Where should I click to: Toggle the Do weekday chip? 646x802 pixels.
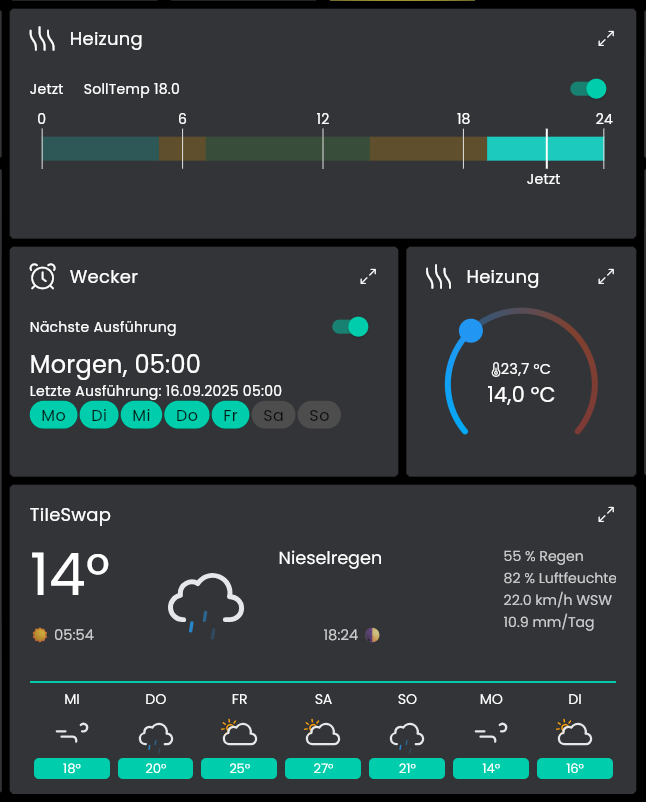(187, 416)
